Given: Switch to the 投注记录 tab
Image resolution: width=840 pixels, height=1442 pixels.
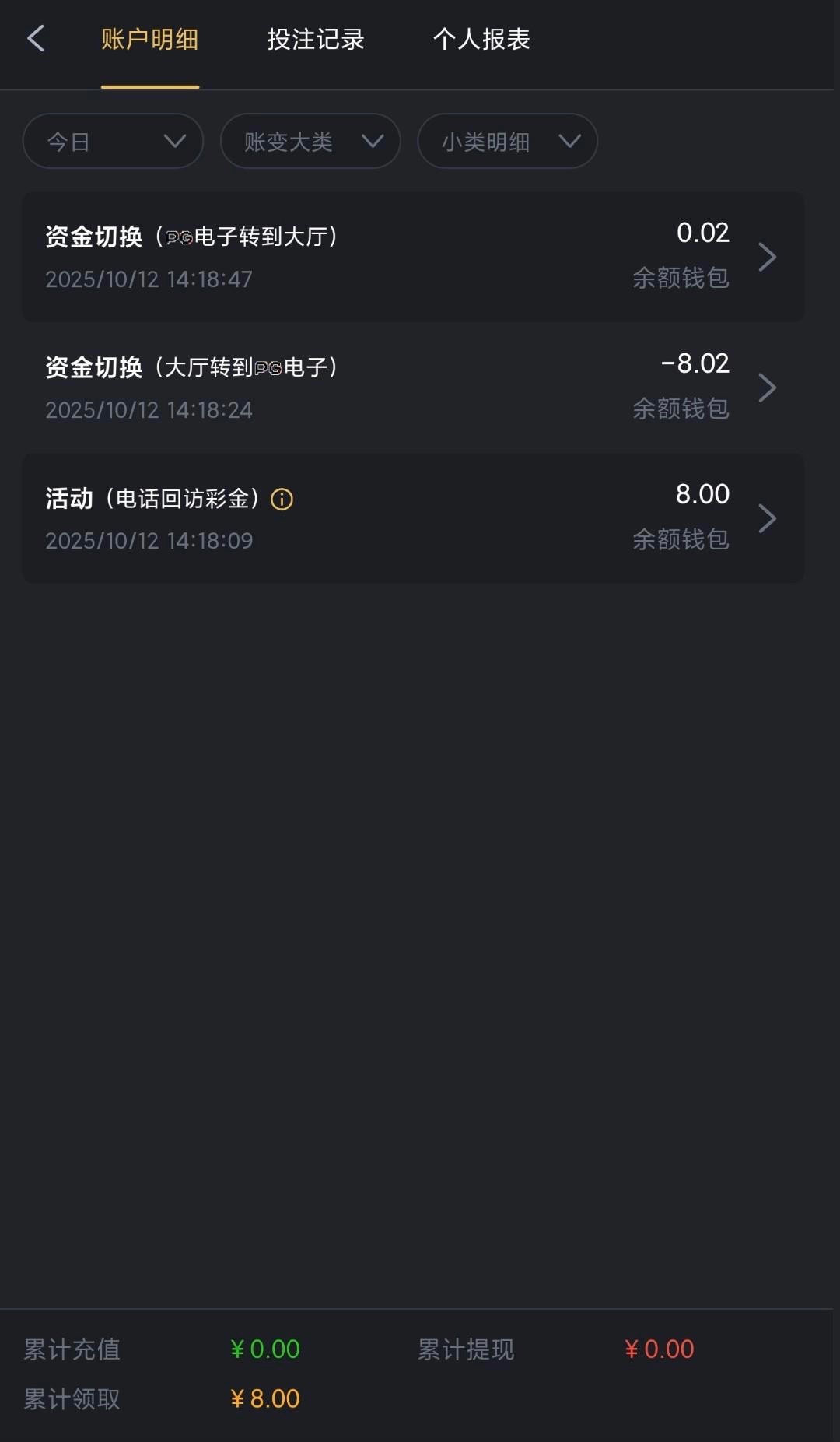Looking at the screenshot, I should 316,40.
